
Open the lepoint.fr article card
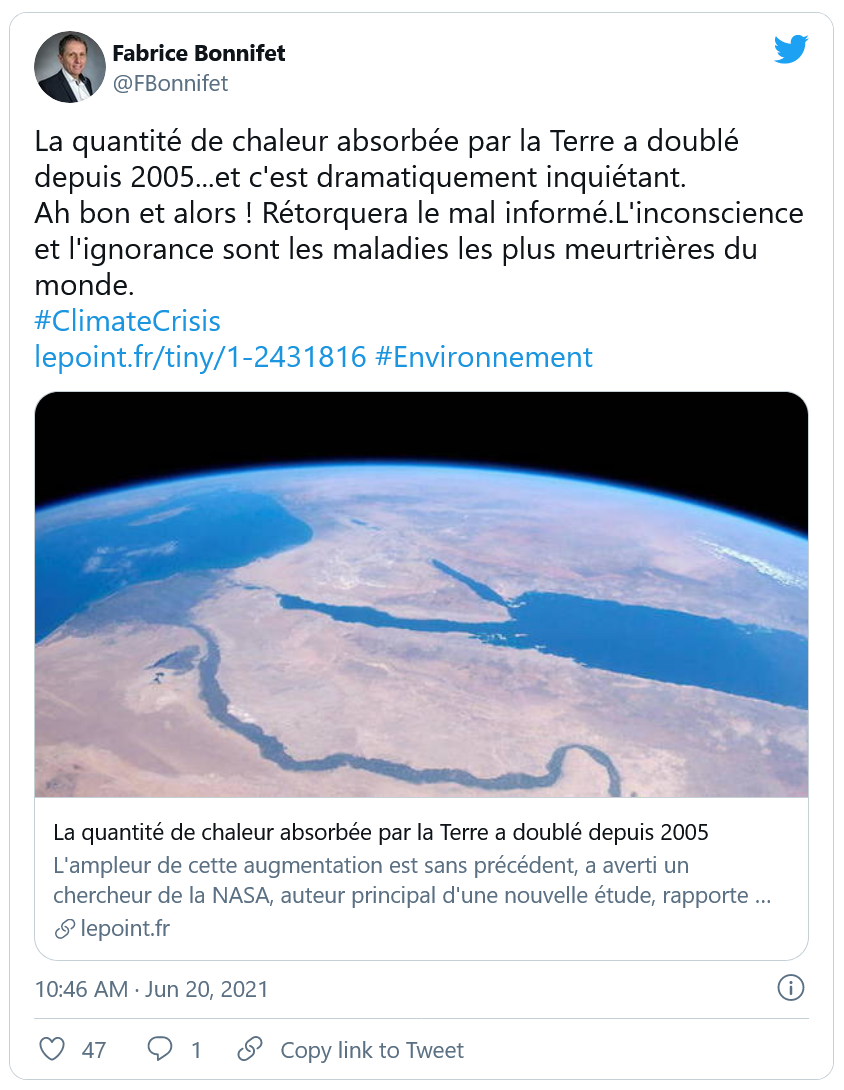[421, 675]
